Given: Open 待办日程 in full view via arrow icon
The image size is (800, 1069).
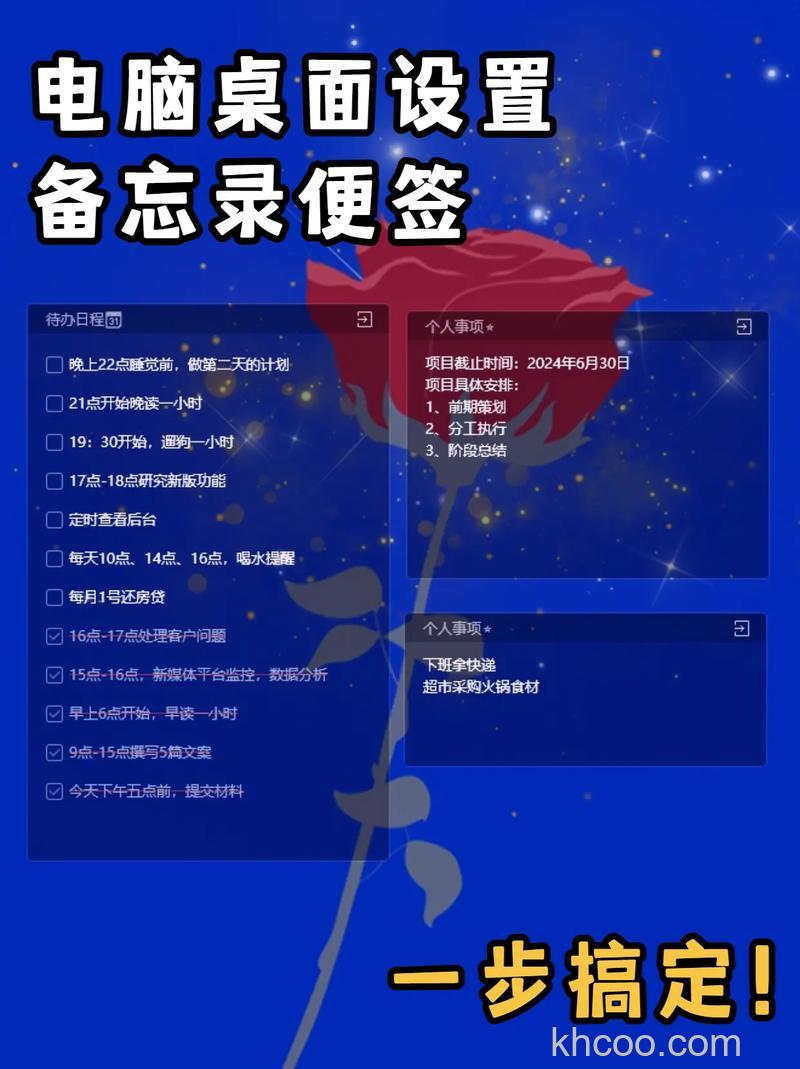Looking at the screenshot, I should click(x=362, y=317).
